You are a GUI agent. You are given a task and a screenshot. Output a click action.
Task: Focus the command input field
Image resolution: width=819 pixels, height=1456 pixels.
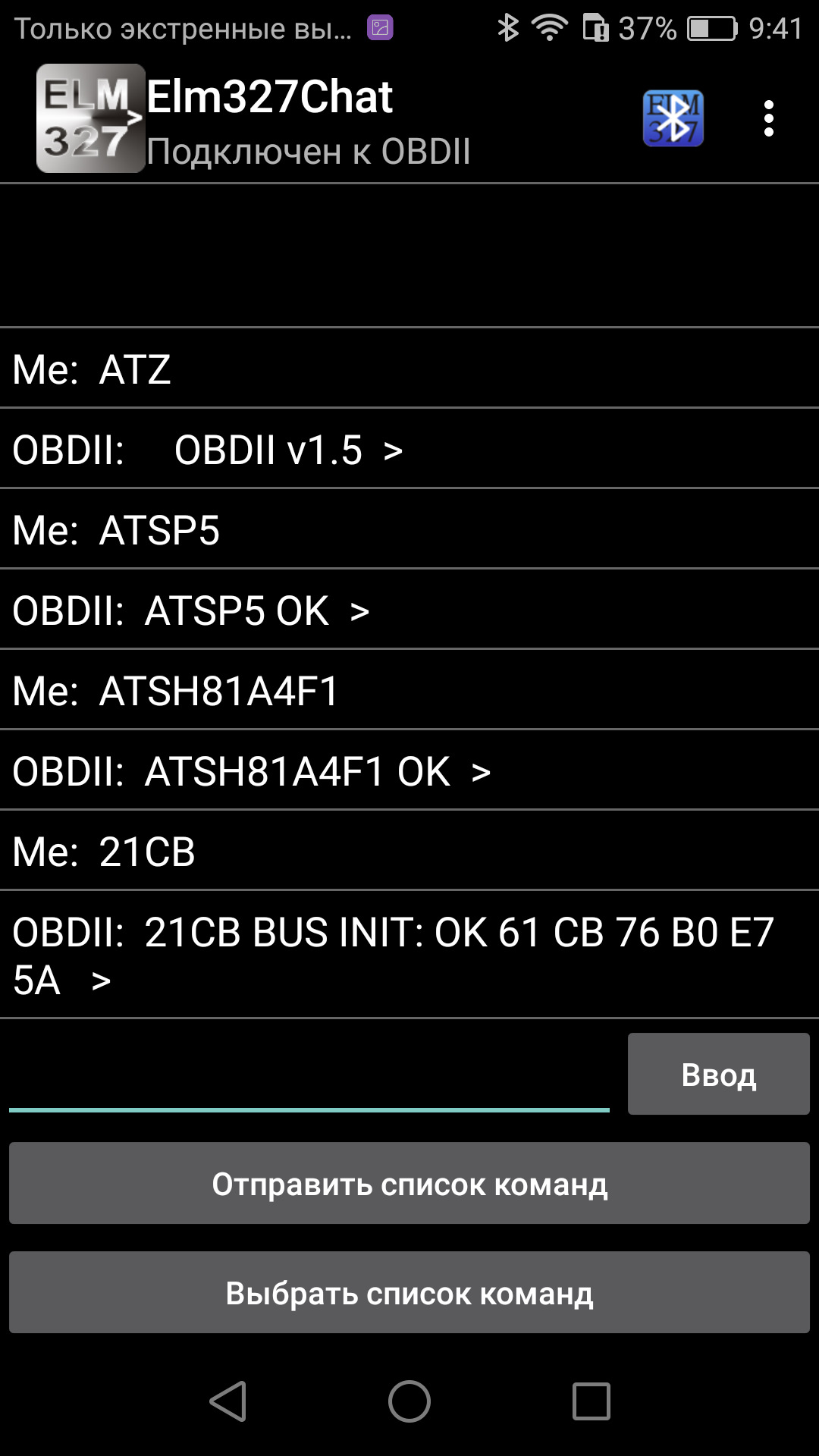[309, 1077]
